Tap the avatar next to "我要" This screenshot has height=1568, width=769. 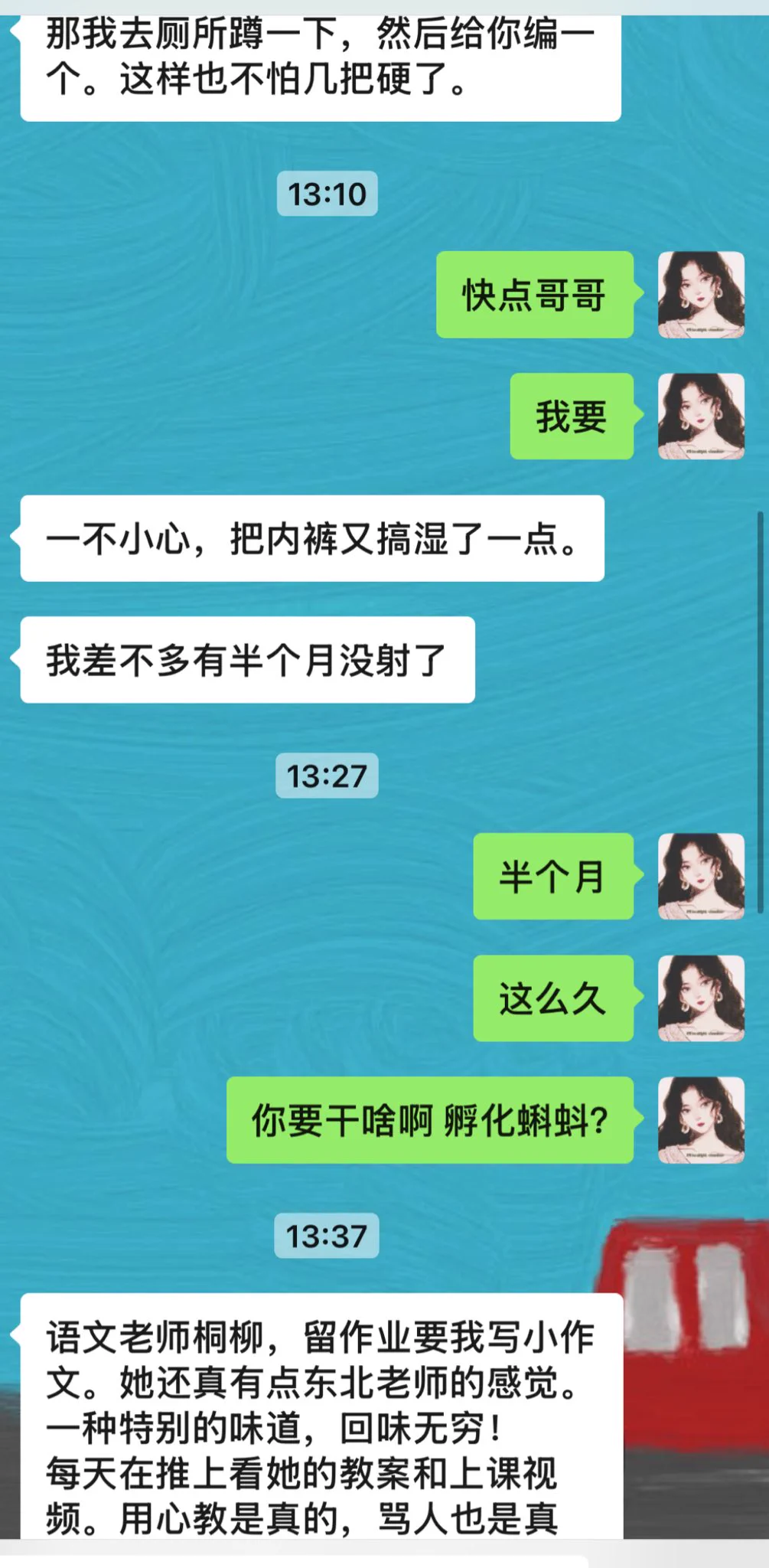coord(701,416)
